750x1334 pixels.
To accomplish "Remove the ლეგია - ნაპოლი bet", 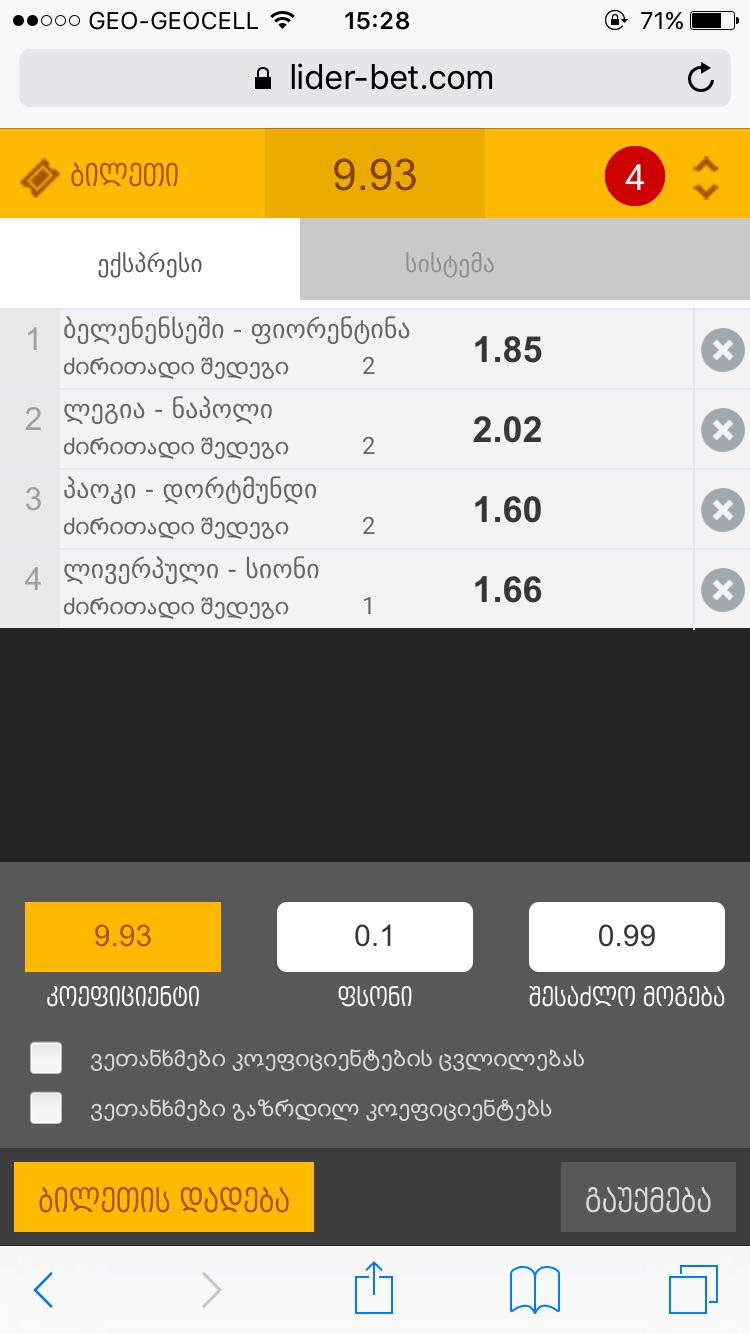I will click(x=722, y=431).
